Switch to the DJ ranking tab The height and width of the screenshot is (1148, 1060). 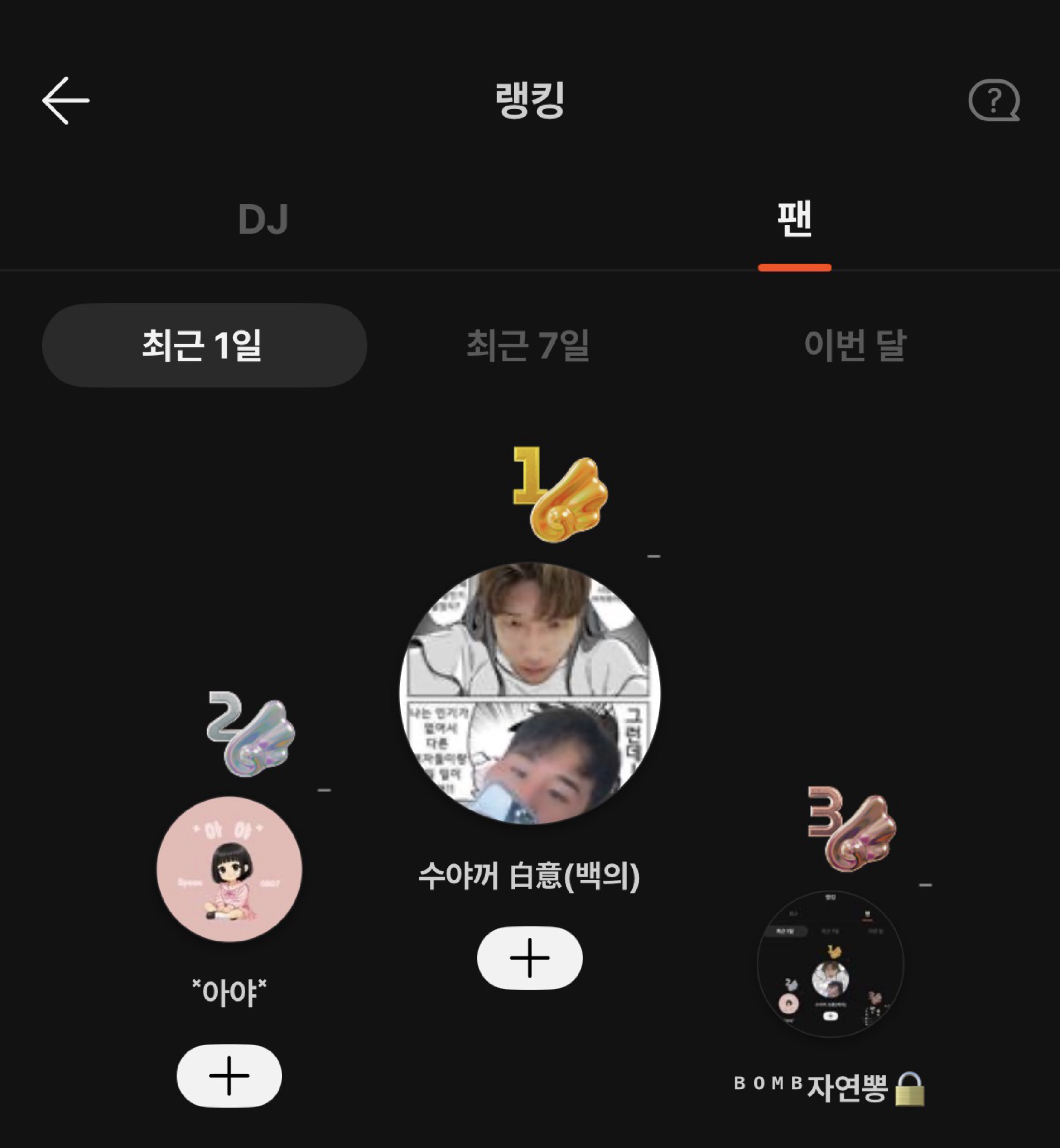263,219
